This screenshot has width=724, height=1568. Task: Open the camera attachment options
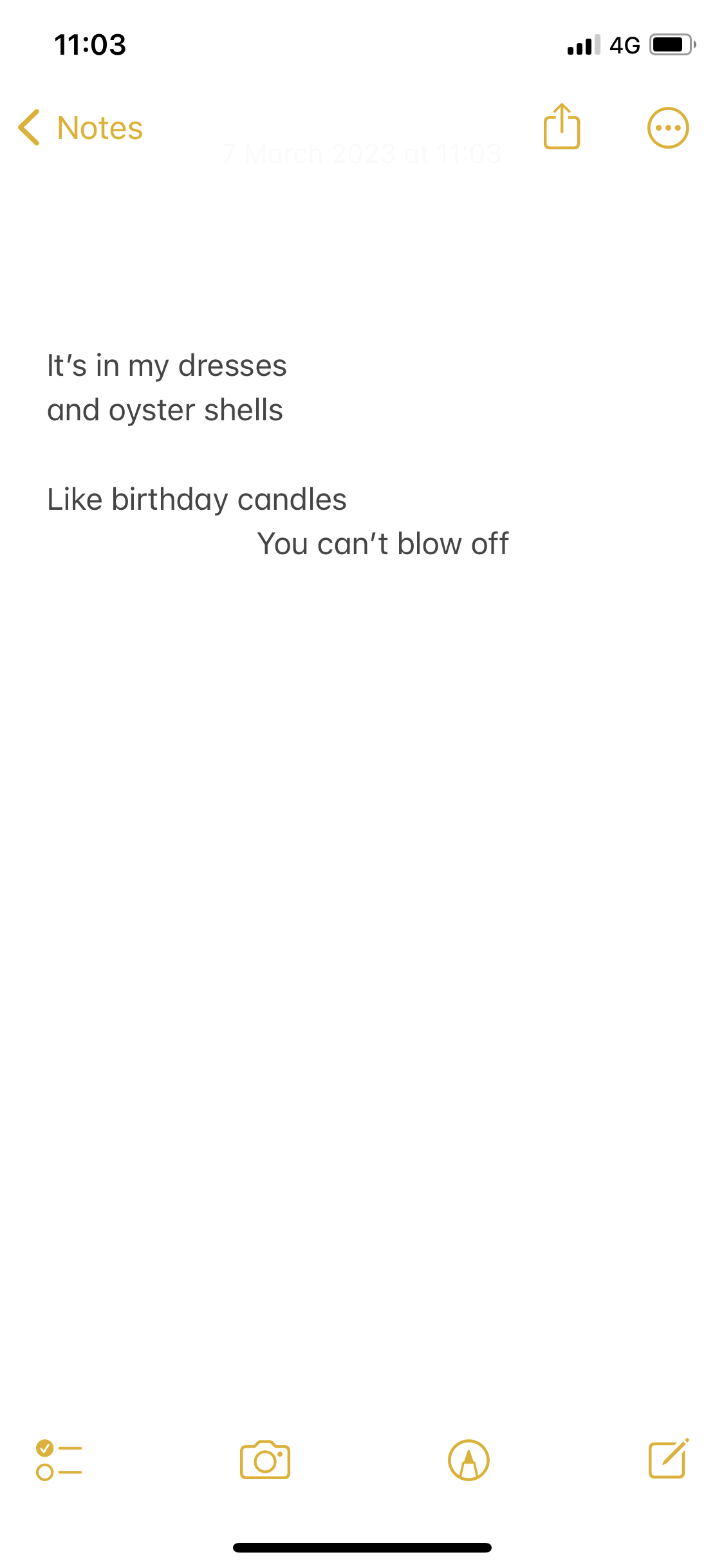[265, 1460]
